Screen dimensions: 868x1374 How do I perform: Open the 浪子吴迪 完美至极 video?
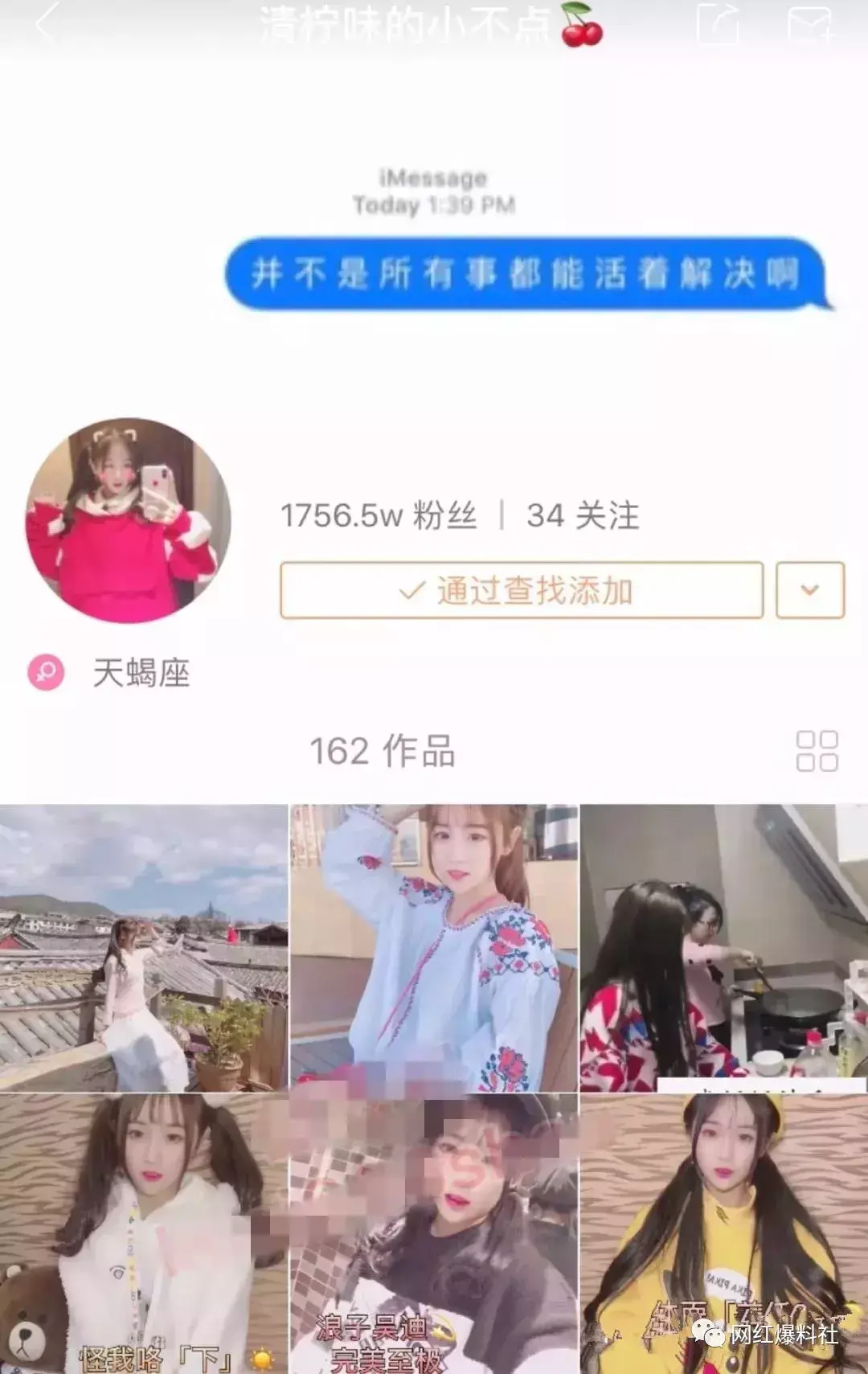tap(434, 1234)
